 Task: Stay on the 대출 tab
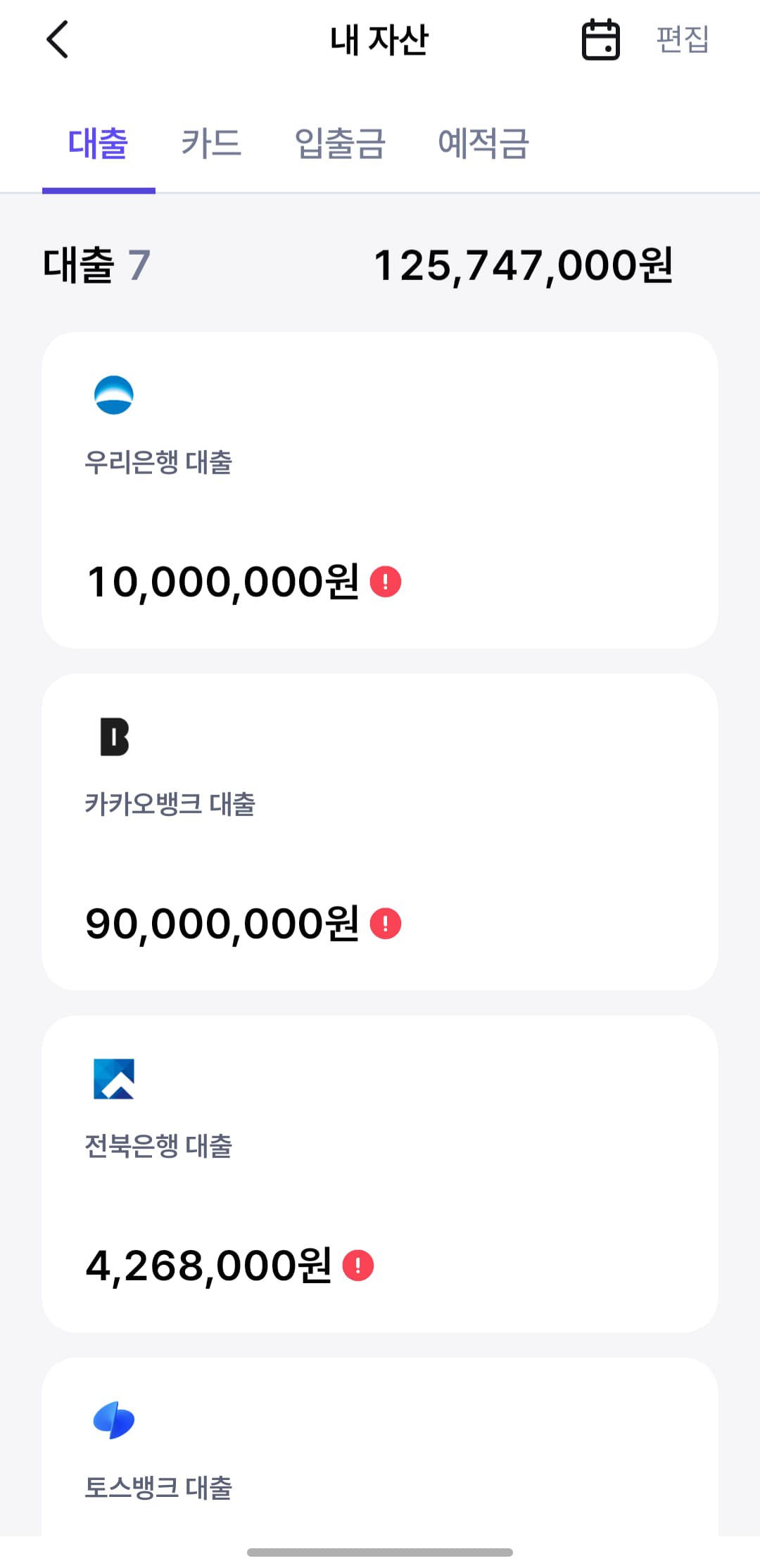tap(99, 144)
